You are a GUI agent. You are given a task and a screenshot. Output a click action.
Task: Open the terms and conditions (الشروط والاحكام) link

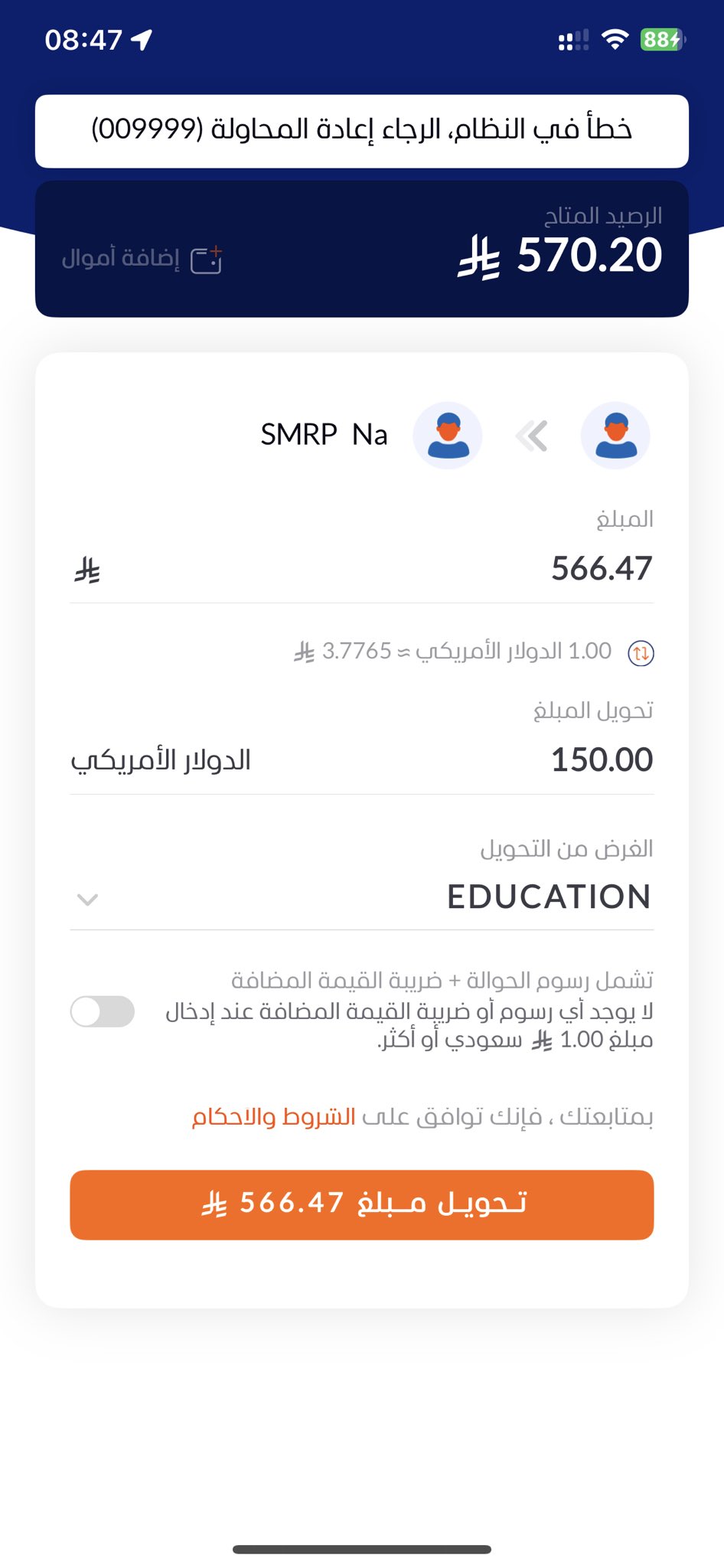(x=273, y=1117)
